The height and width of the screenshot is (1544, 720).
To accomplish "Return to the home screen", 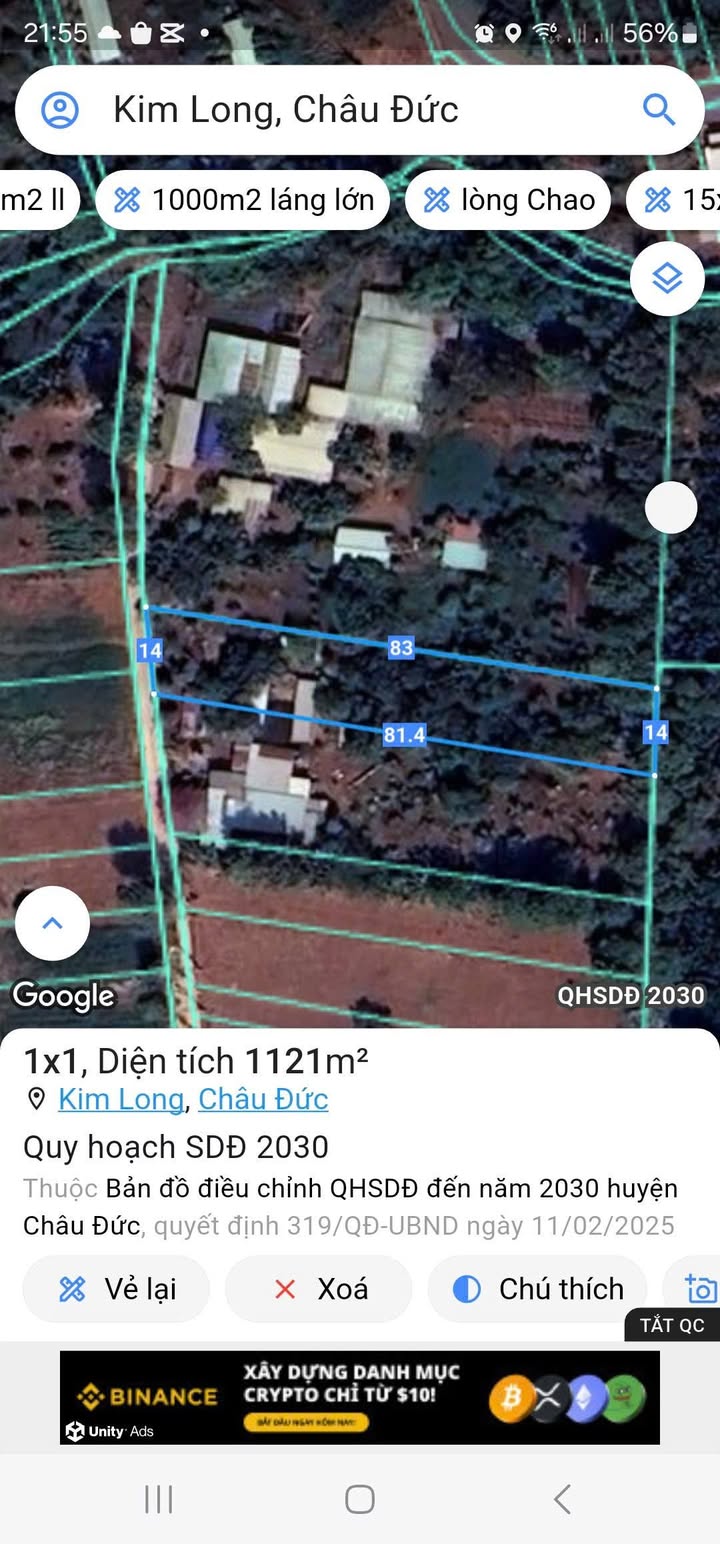I will pos(360,1499).
